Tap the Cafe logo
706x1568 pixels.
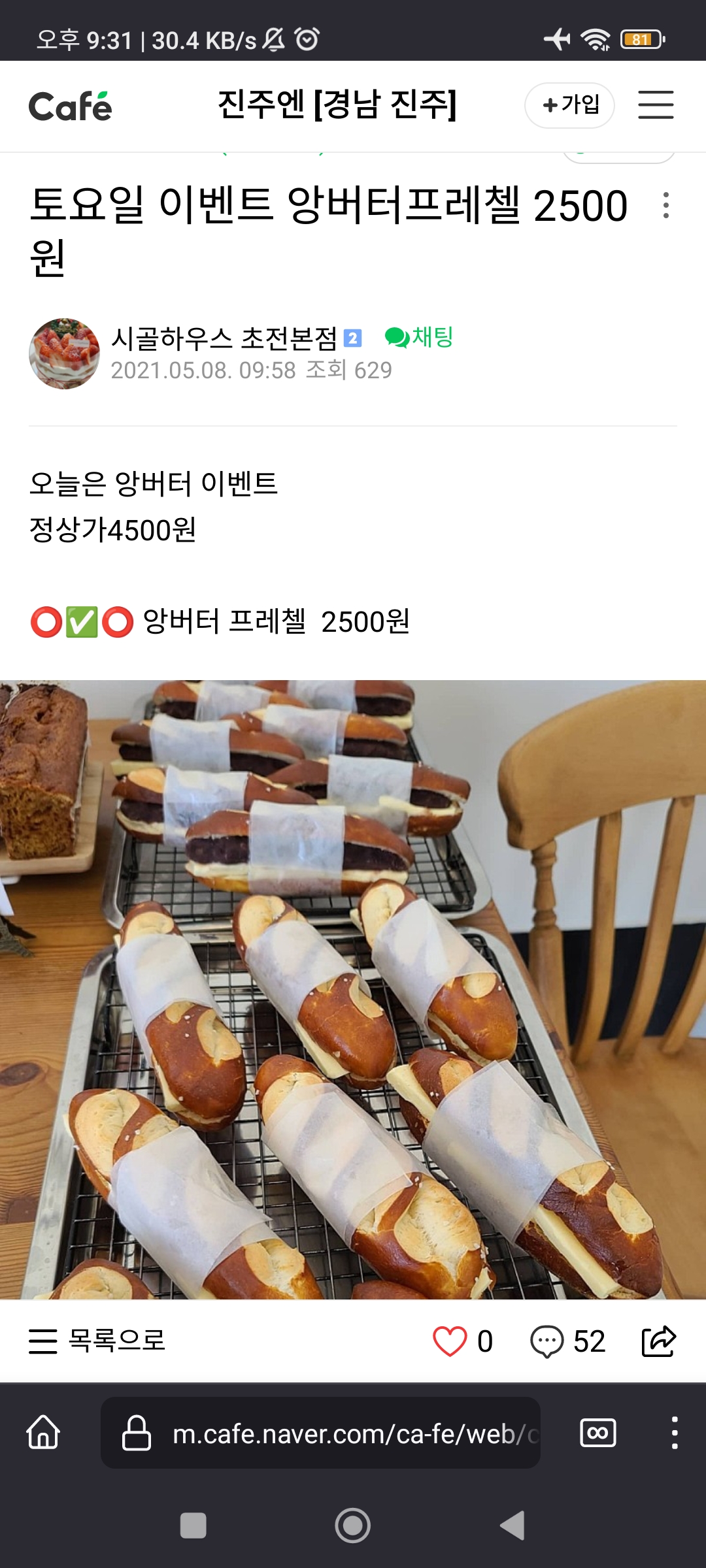point(70,106)
